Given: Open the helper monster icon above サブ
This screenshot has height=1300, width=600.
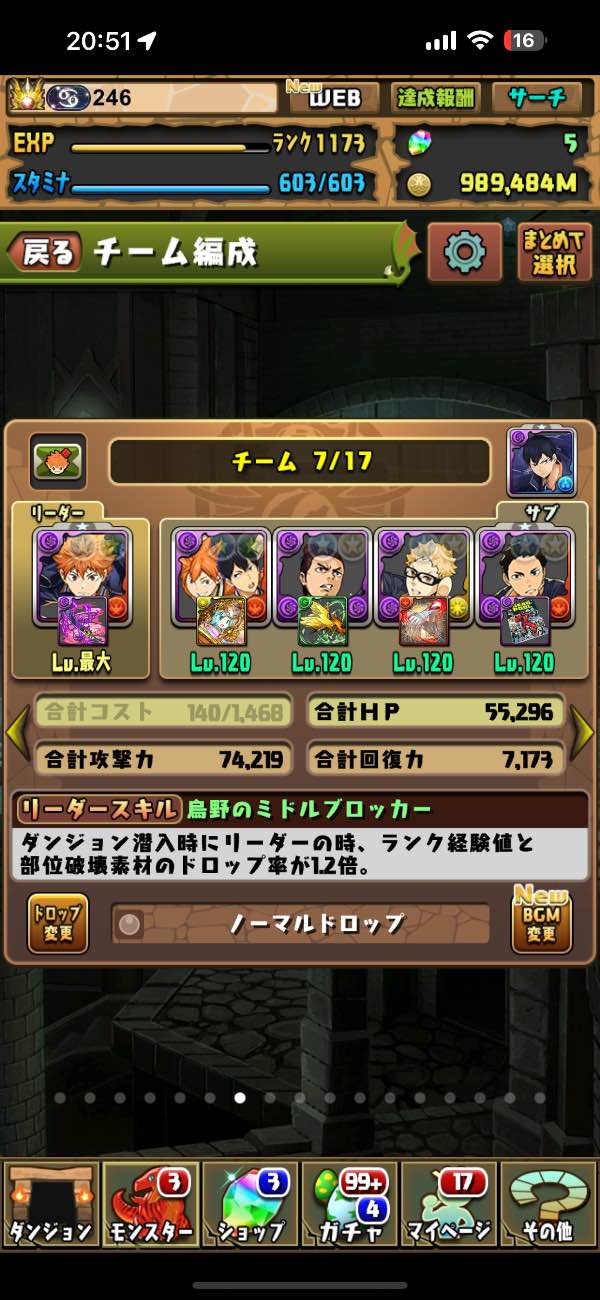Looking at the screenshot, I should tap(542, 462).
